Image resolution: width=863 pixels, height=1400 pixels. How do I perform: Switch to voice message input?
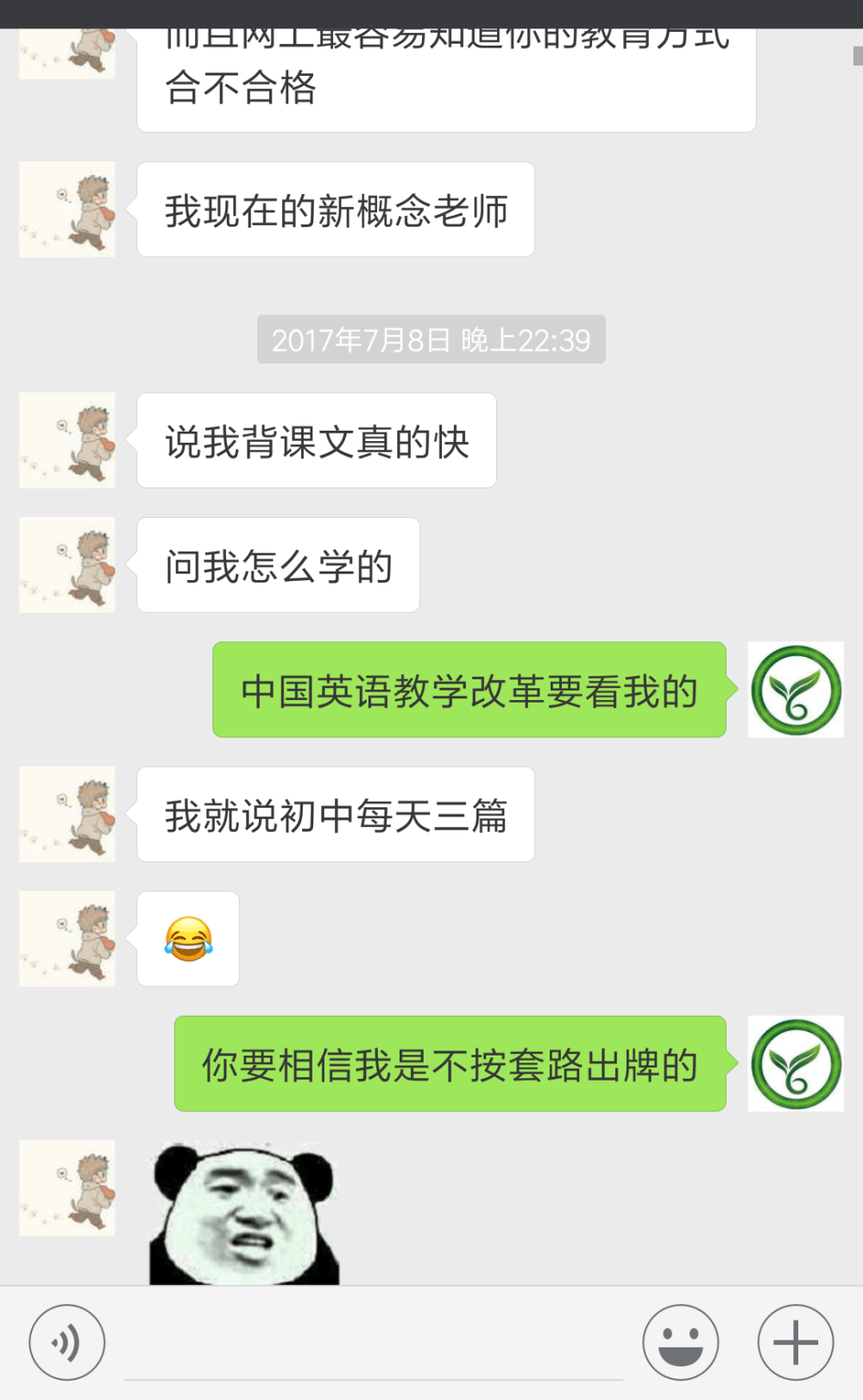point(67,1342)
